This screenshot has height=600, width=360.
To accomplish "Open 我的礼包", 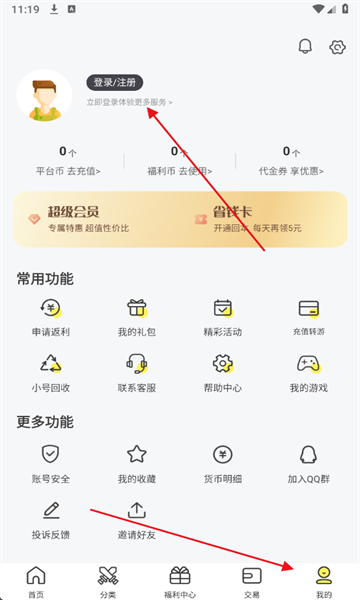I will (x=137, y=318).
